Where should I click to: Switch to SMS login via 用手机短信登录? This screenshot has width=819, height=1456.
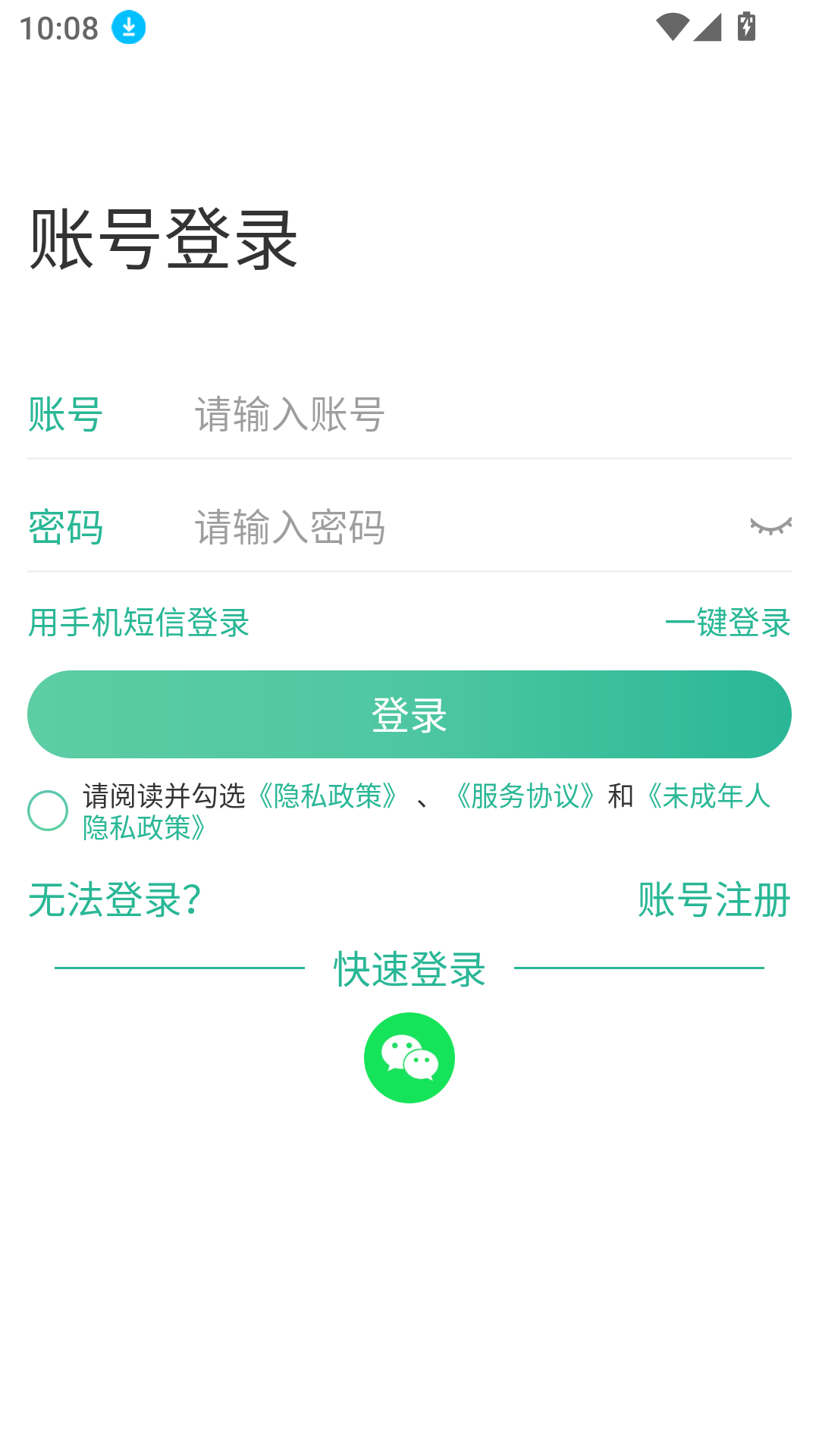click(139, 623)
